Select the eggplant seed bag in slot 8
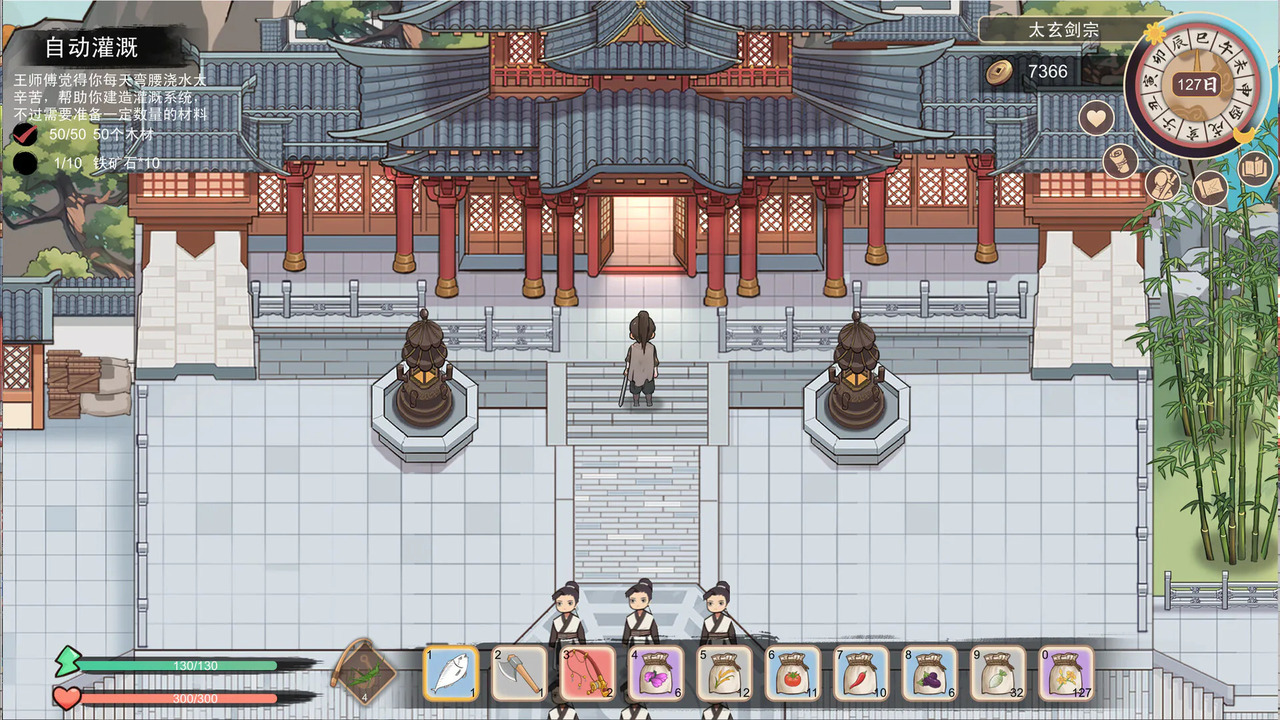This screenshot has height=720, width=1280. point(930,672)
